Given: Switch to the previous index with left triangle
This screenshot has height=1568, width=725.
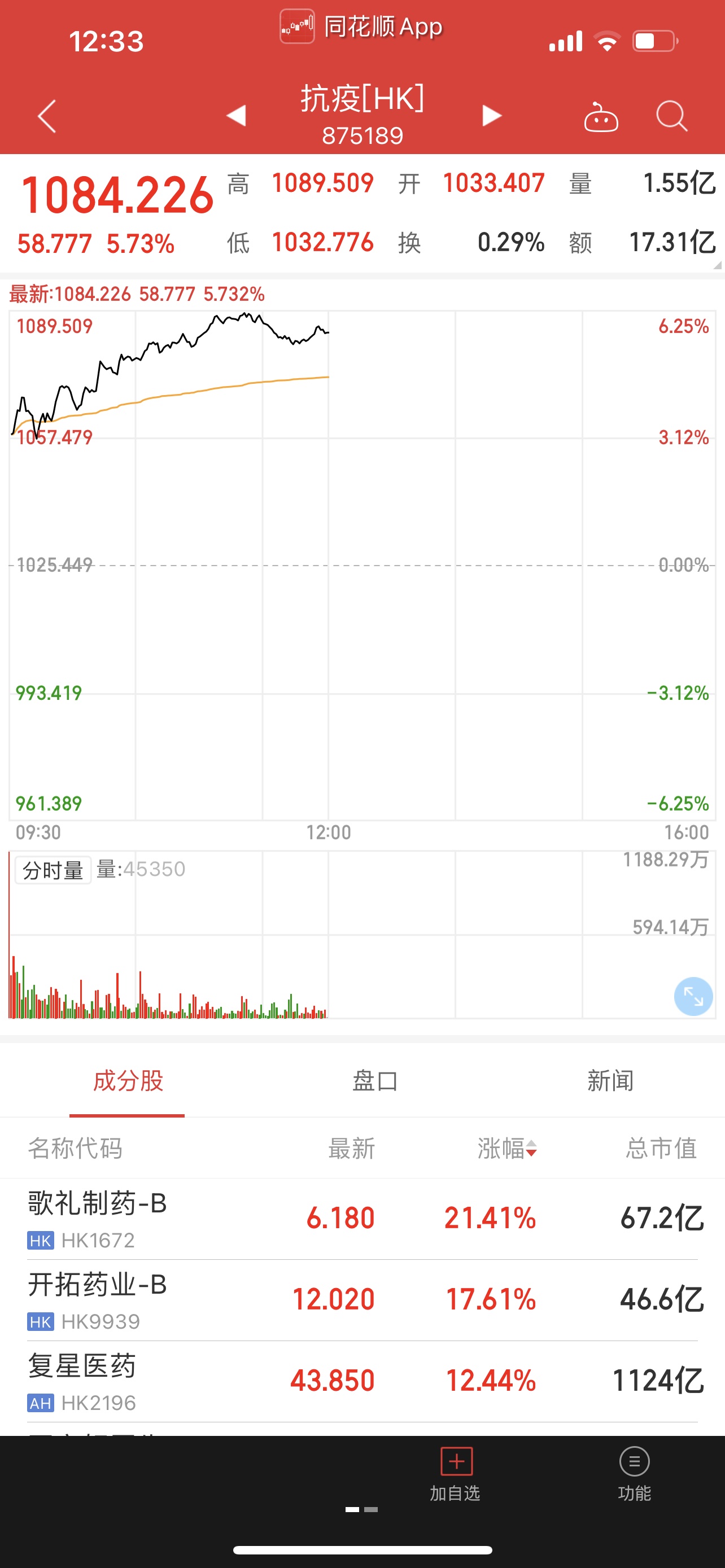Looking at the screenshot, I should pos(236,115).
